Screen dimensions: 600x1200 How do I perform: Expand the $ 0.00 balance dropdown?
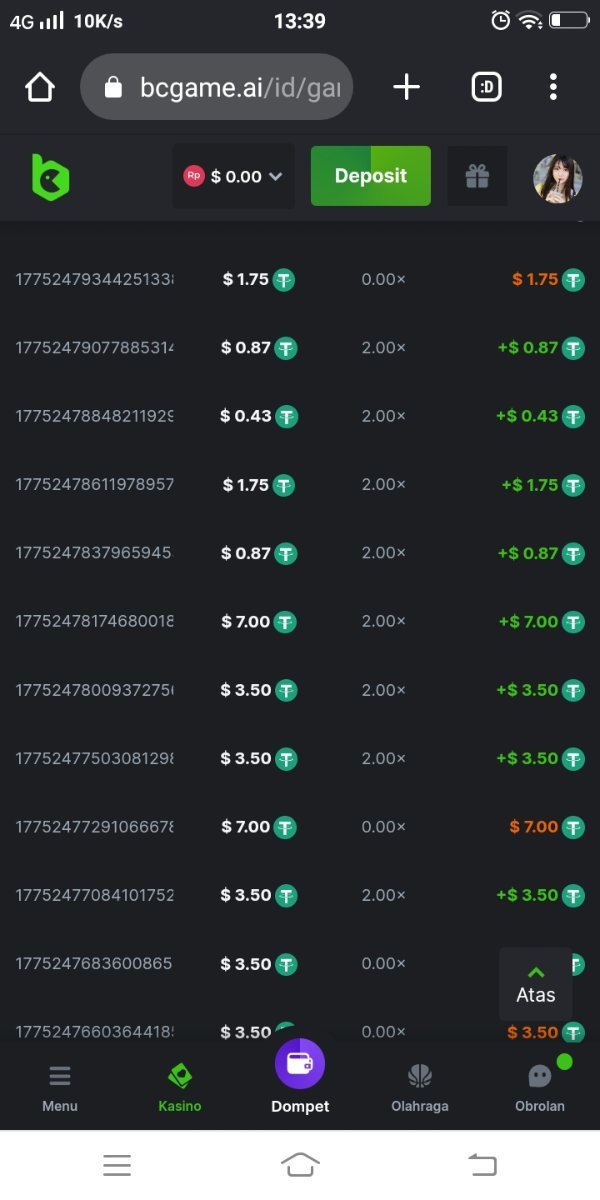tap(234, 177)
